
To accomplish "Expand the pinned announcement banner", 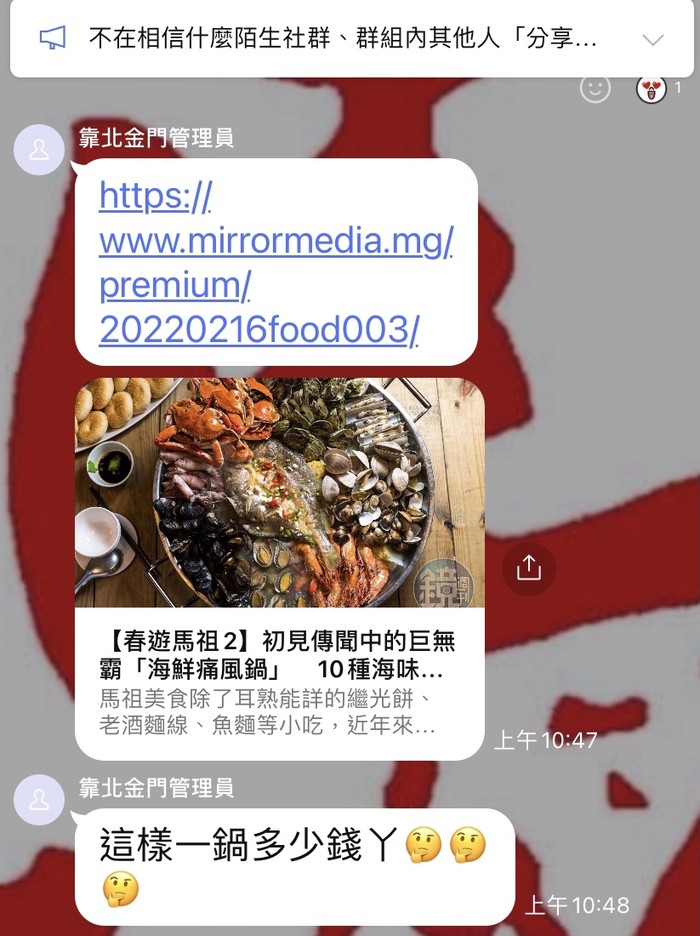I will (652, 40).
